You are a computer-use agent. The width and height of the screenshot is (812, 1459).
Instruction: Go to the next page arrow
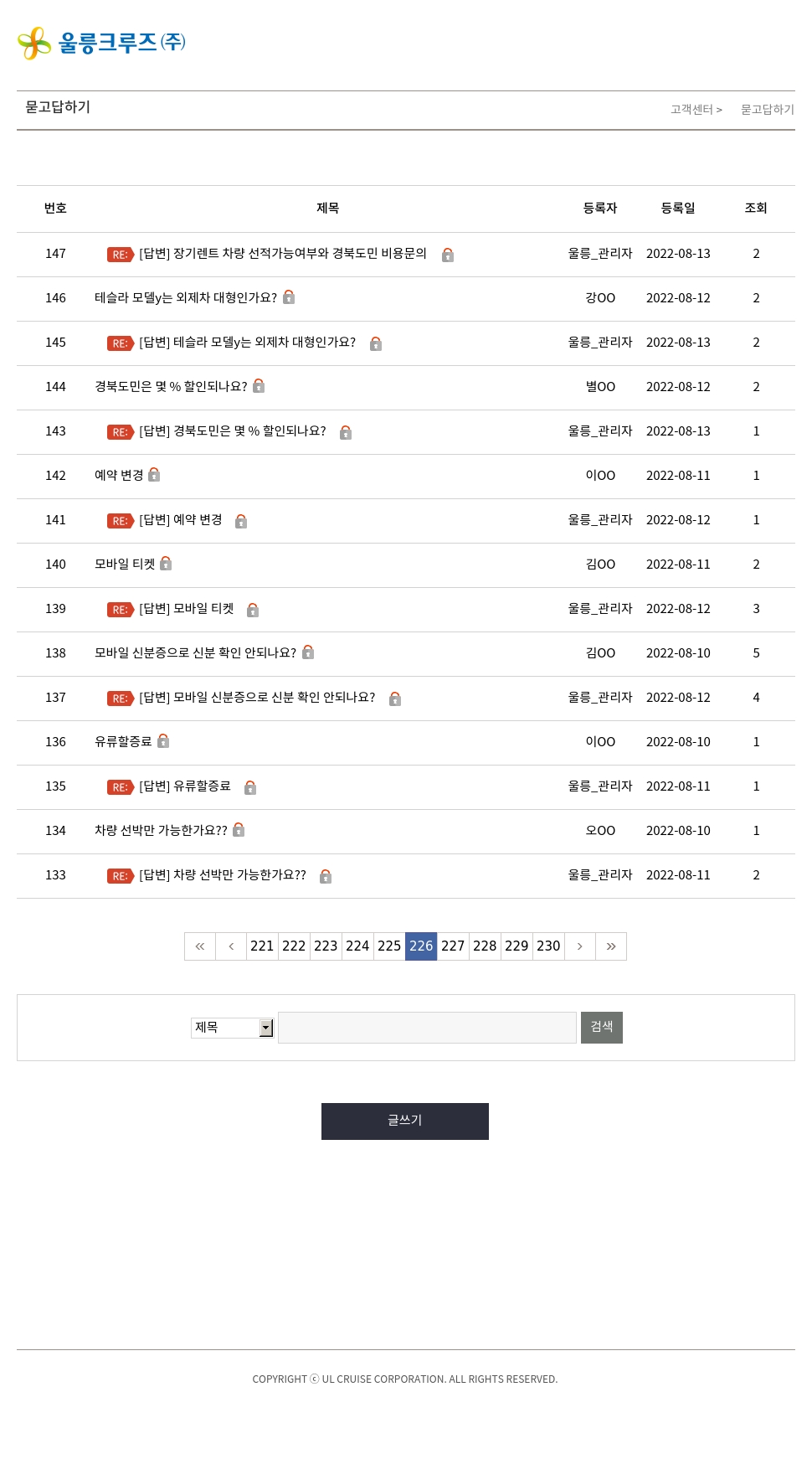click(580, 946)
